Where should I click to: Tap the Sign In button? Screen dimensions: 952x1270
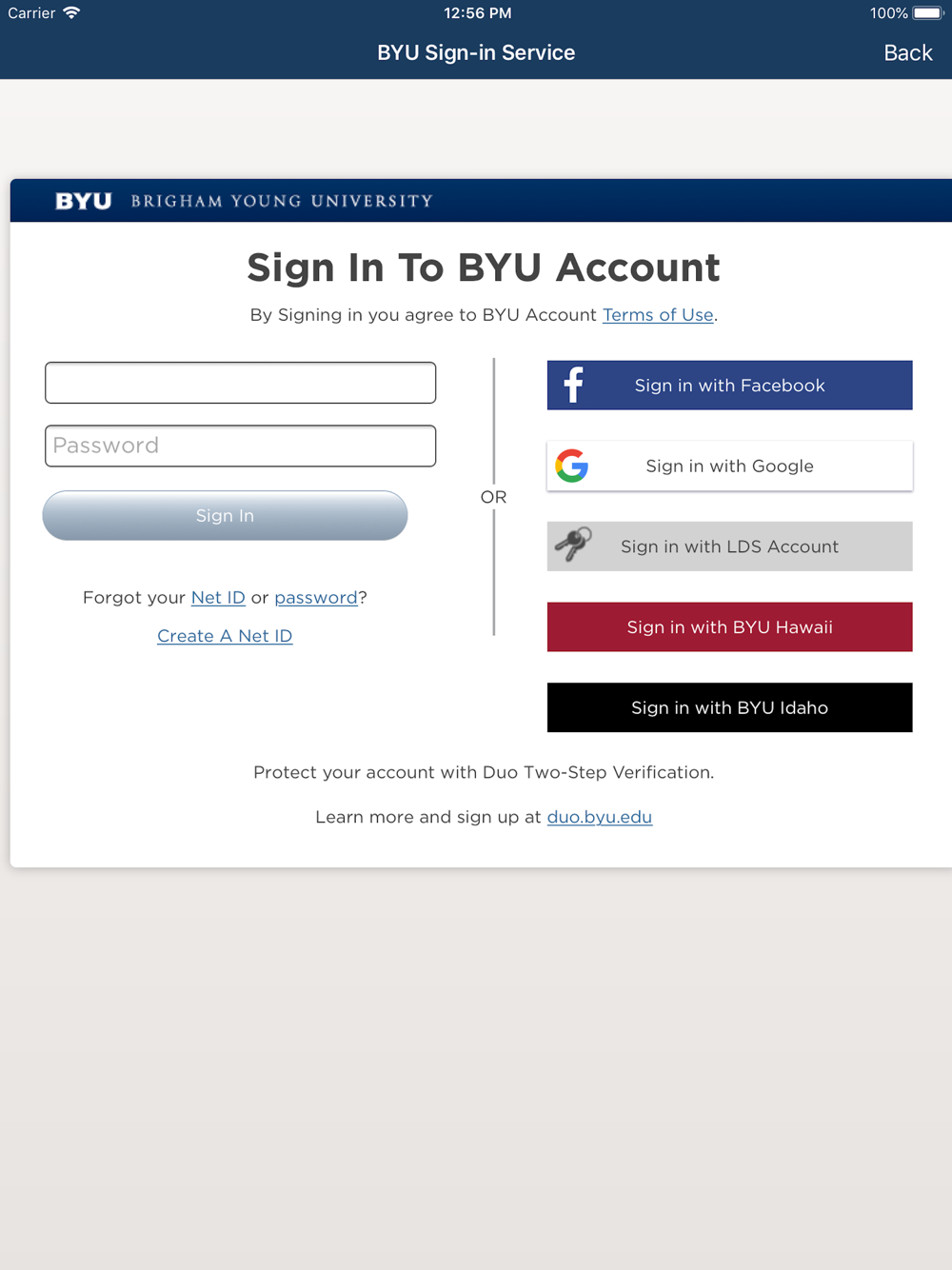pos(225,516)
